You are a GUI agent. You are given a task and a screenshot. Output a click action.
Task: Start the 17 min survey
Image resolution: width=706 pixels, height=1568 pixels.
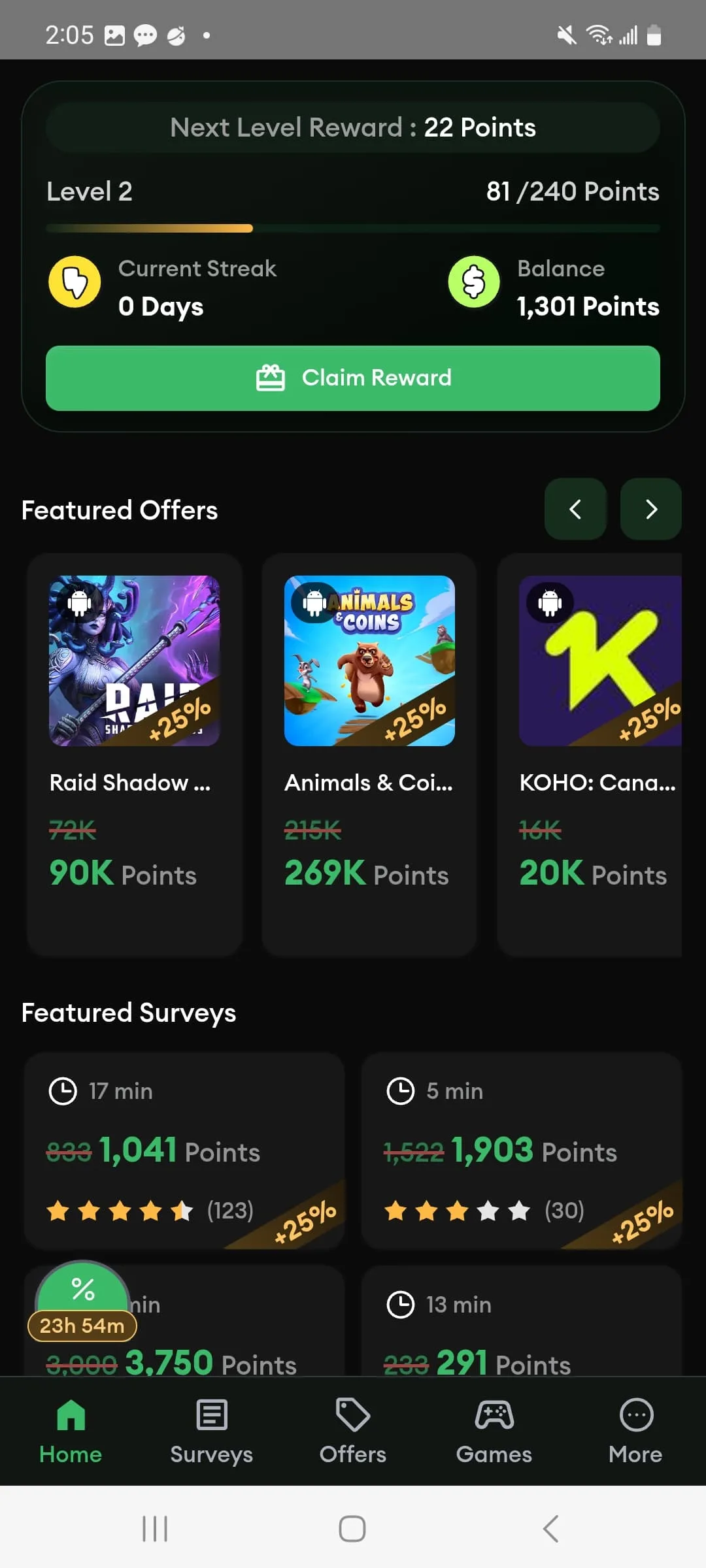click(184, 1150)
